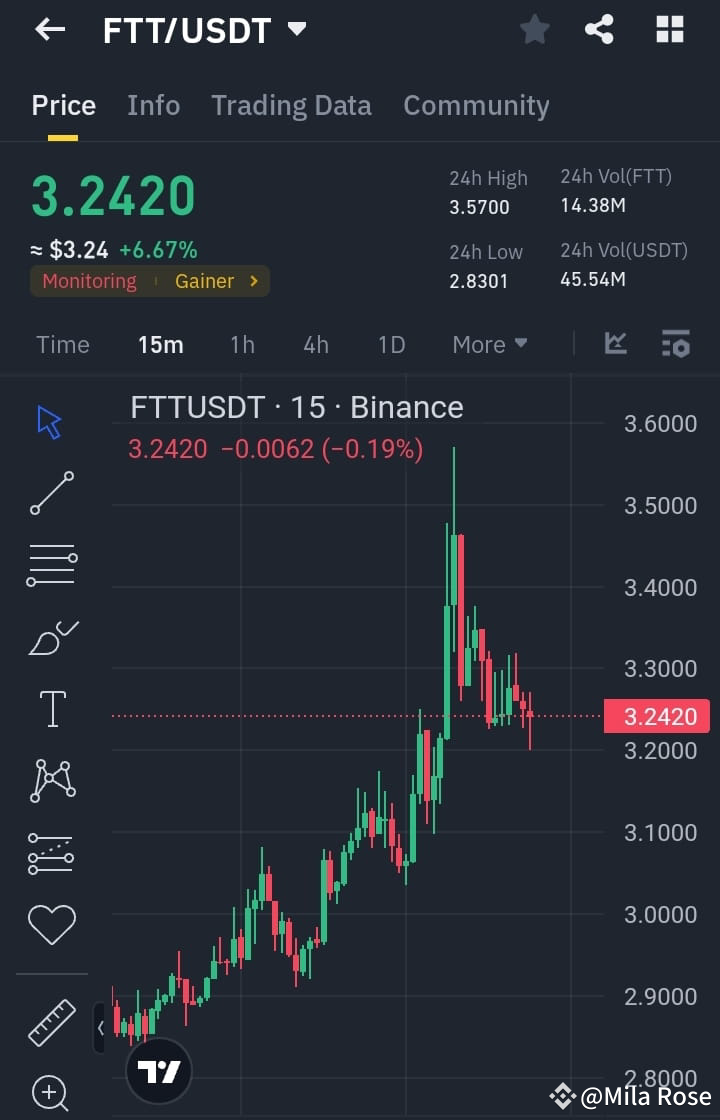Open the forecast drawing tool
The height and width of the screenshot is (1120, 720).
51,851
